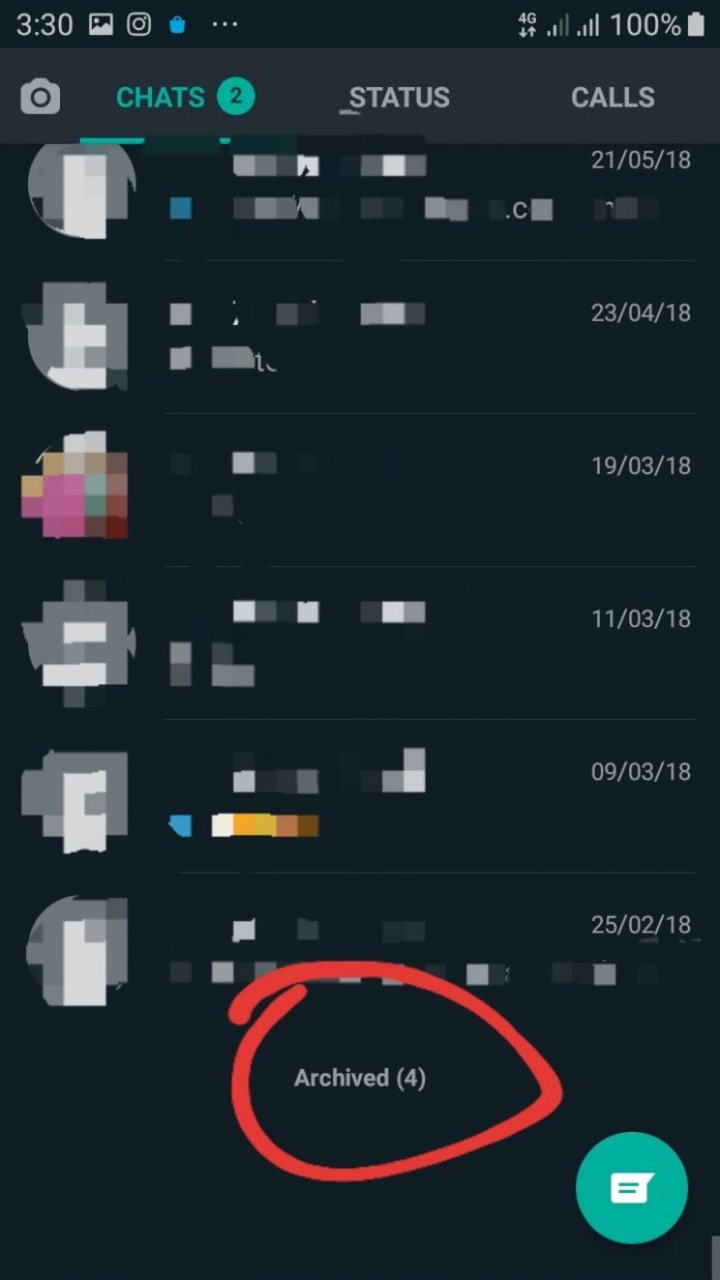Start a new chat with the floating button
This screenshot has height=1280, width=720.
pos(632,1188)
